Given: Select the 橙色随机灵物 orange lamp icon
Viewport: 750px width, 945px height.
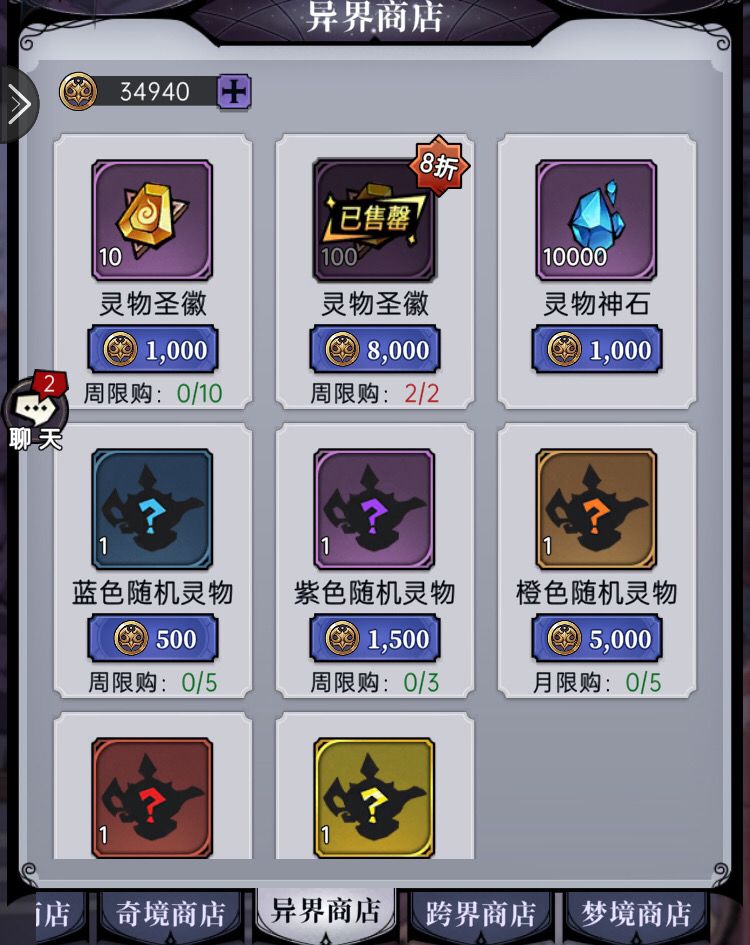Looking at the screenshot, I should [x=597, y=507].
